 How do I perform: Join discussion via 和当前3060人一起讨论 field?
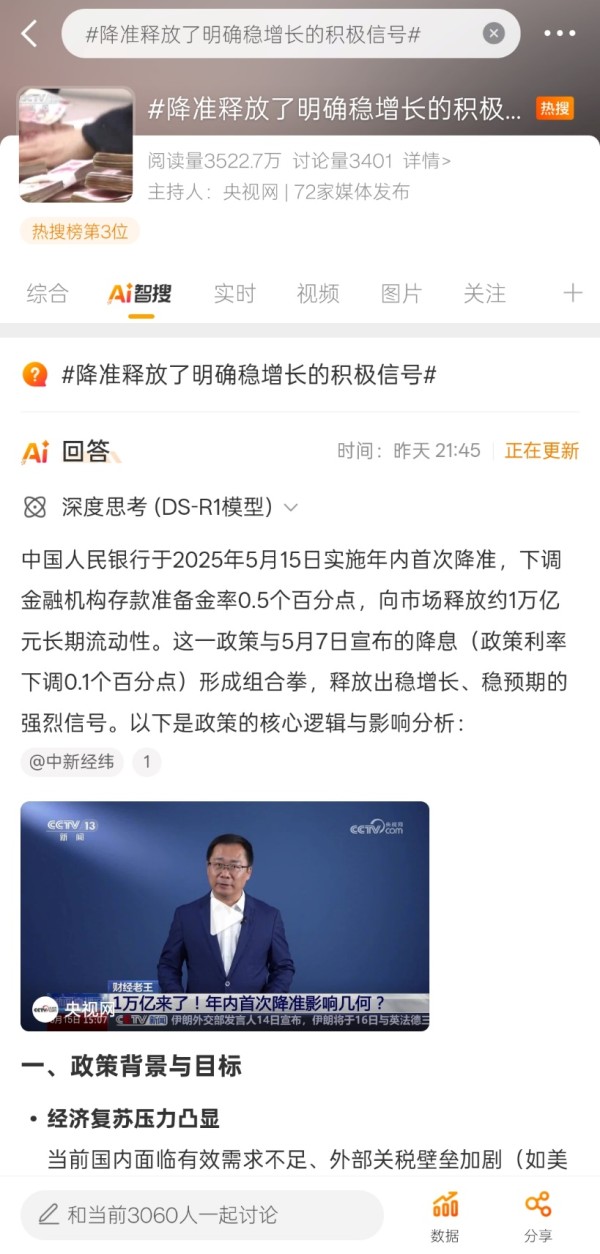200,1215
